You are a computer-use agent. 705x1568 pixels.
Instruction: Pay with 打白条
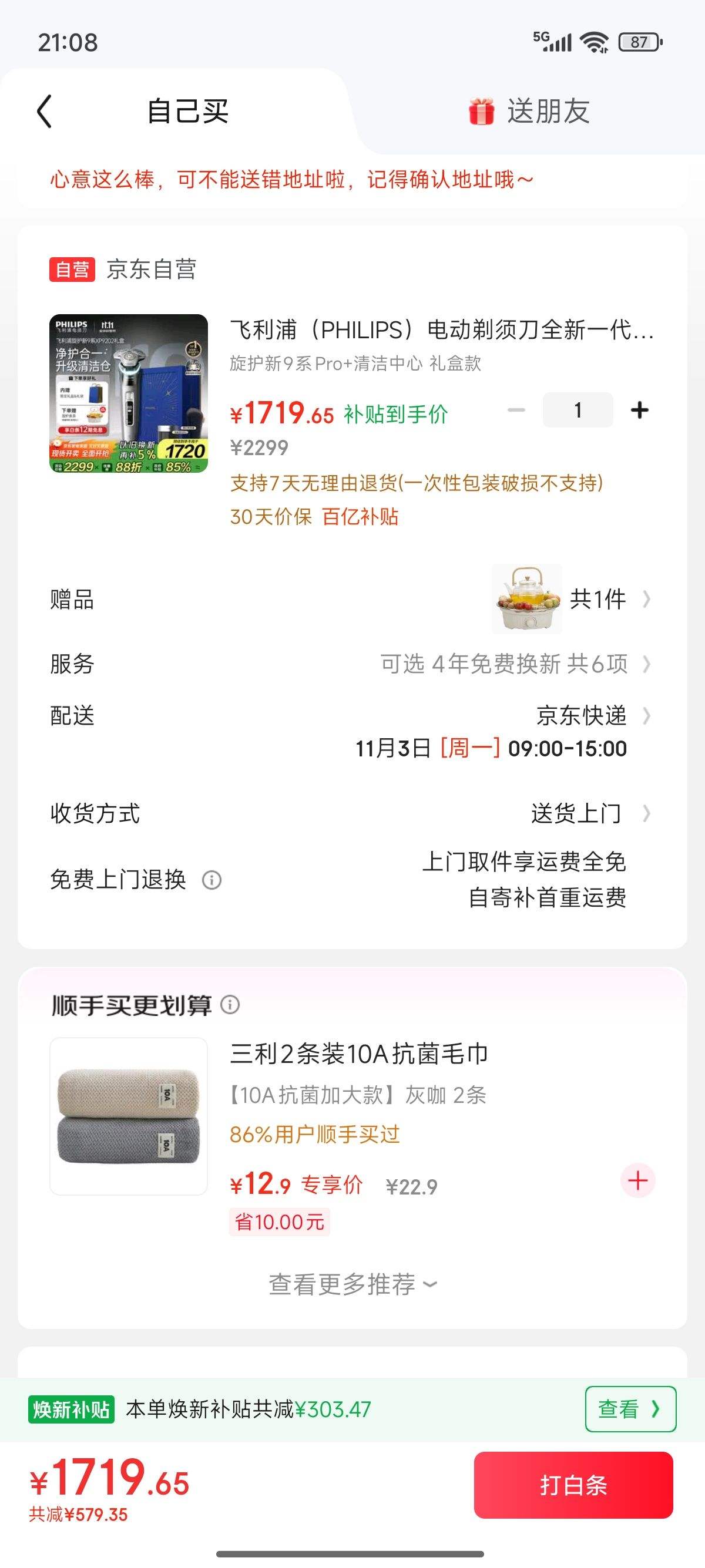(573, 1485)
